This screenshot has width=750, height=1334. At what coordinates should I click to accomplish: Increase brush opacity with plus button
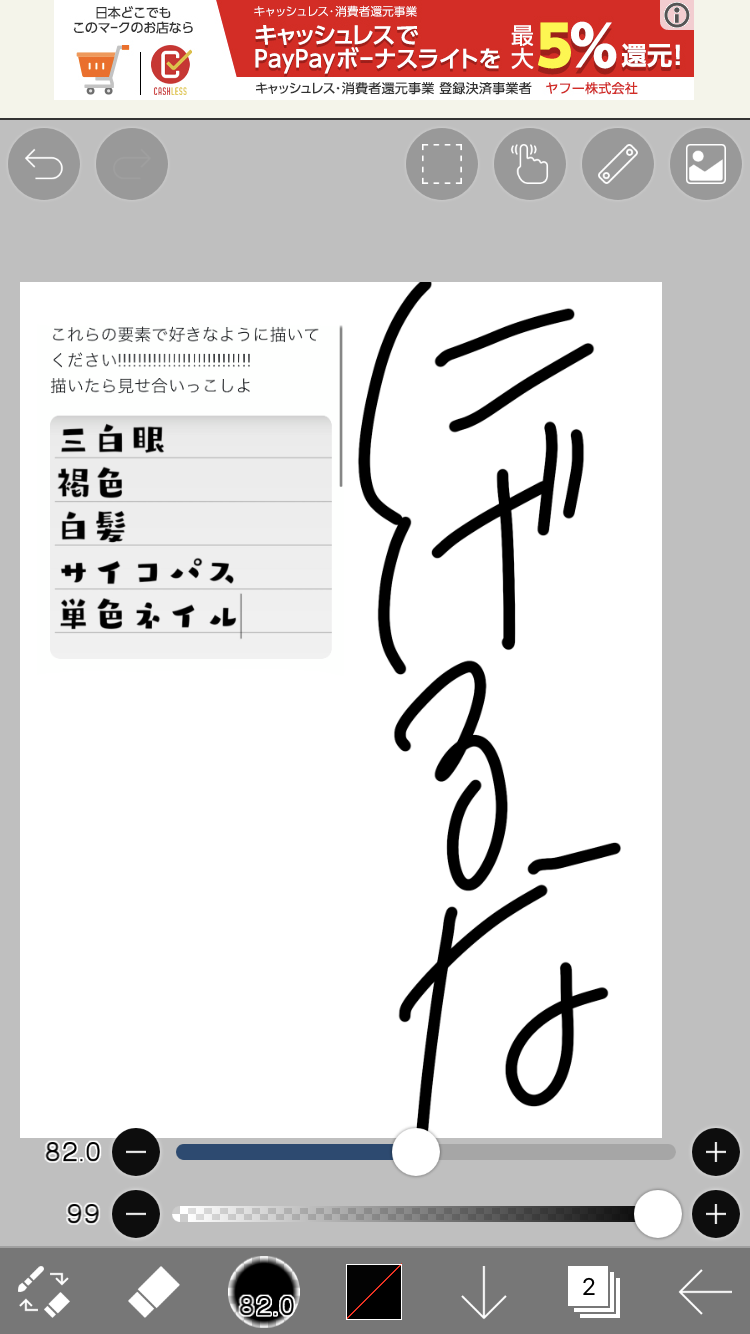tap(715, 1214)
